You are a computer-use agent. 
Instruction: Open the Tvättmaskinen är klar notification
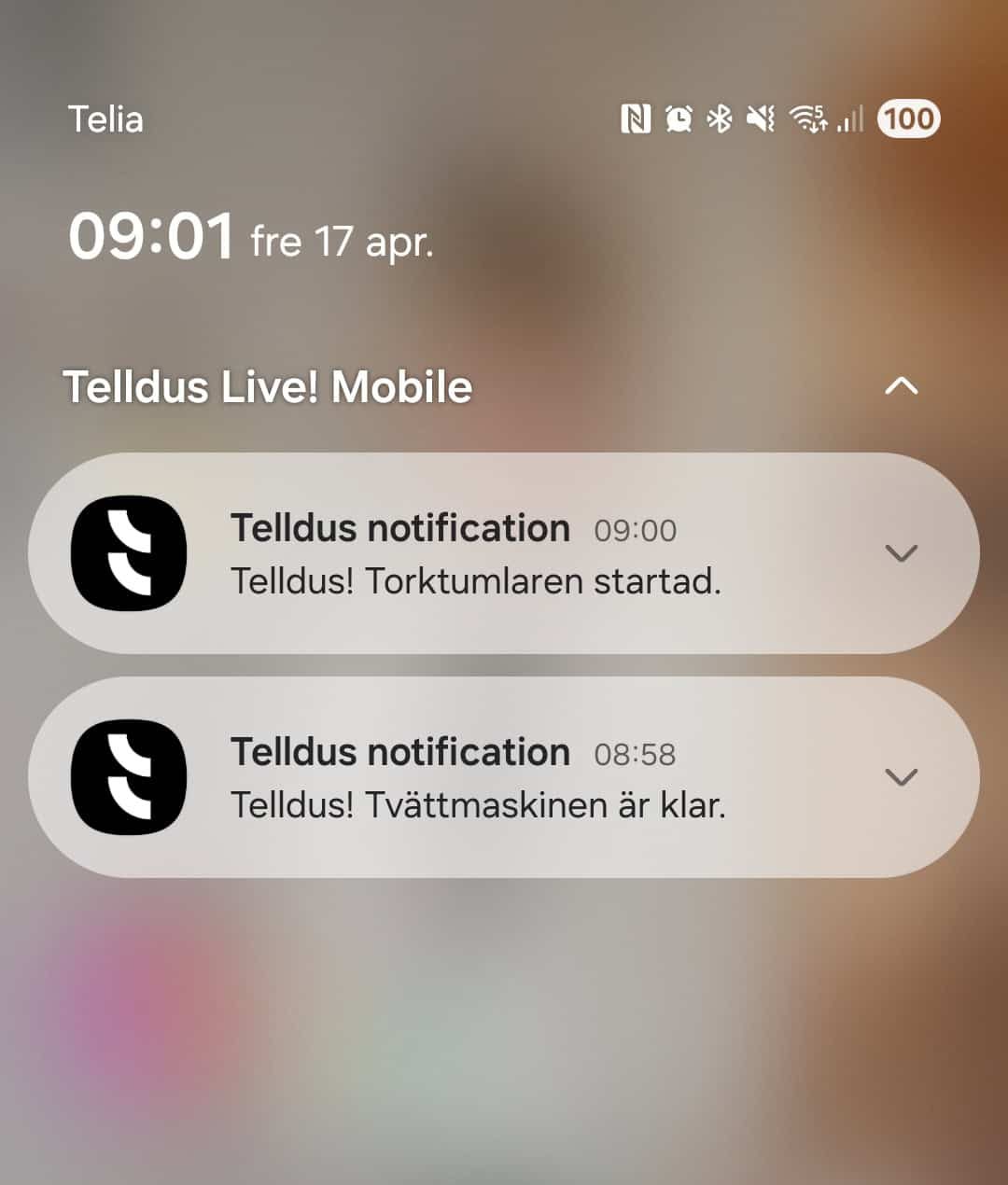point(476,778)
